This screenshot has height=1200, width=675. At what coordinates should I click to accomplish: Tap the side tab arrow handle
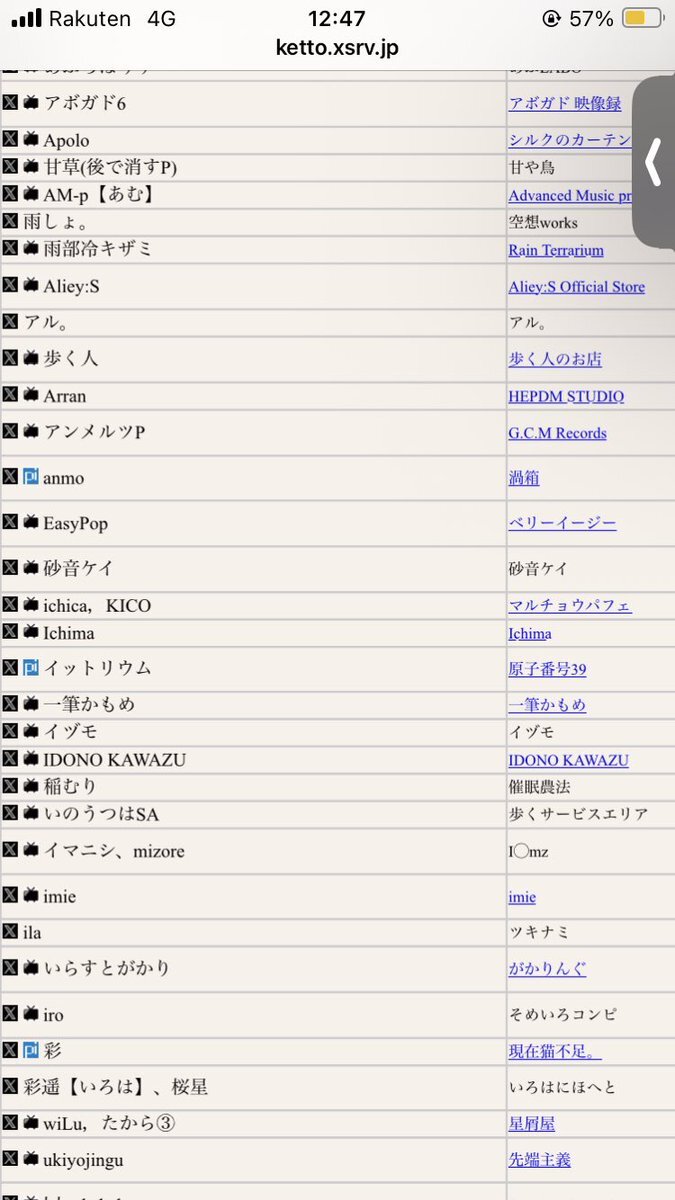point(654,163)
